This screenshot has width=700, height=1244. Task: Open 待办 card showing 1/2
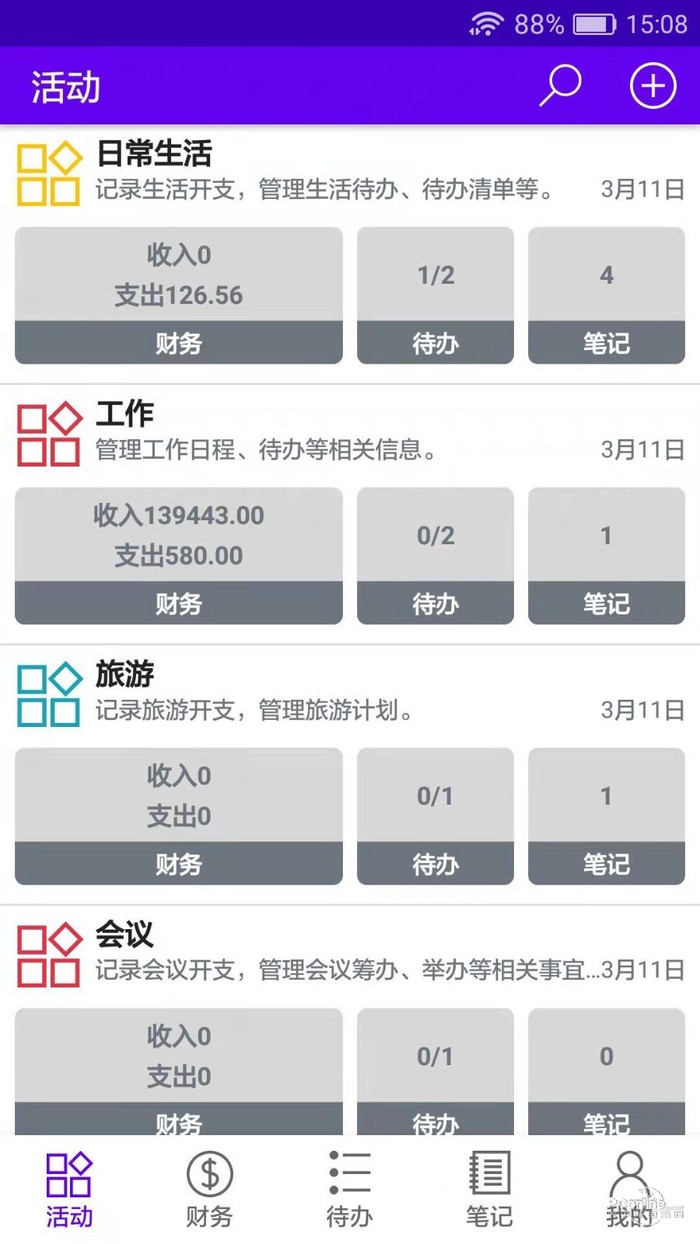tap(435, 295)
